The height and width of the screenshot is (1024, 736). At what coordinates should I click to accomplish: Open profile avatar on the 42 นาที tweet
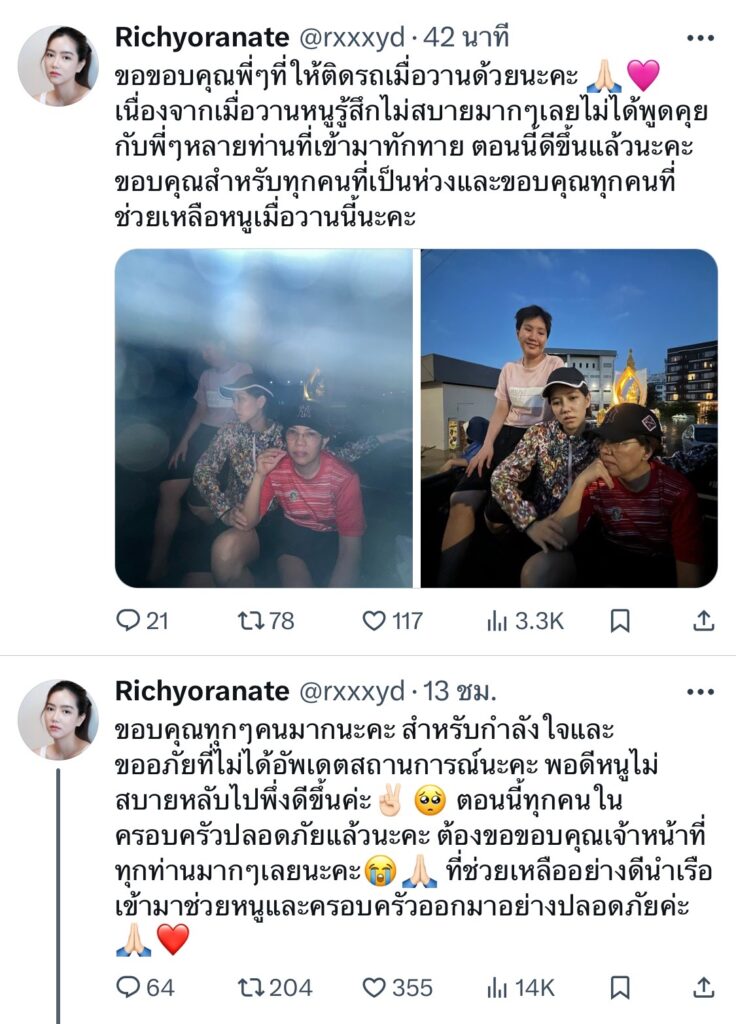click(x=58, y=66)
